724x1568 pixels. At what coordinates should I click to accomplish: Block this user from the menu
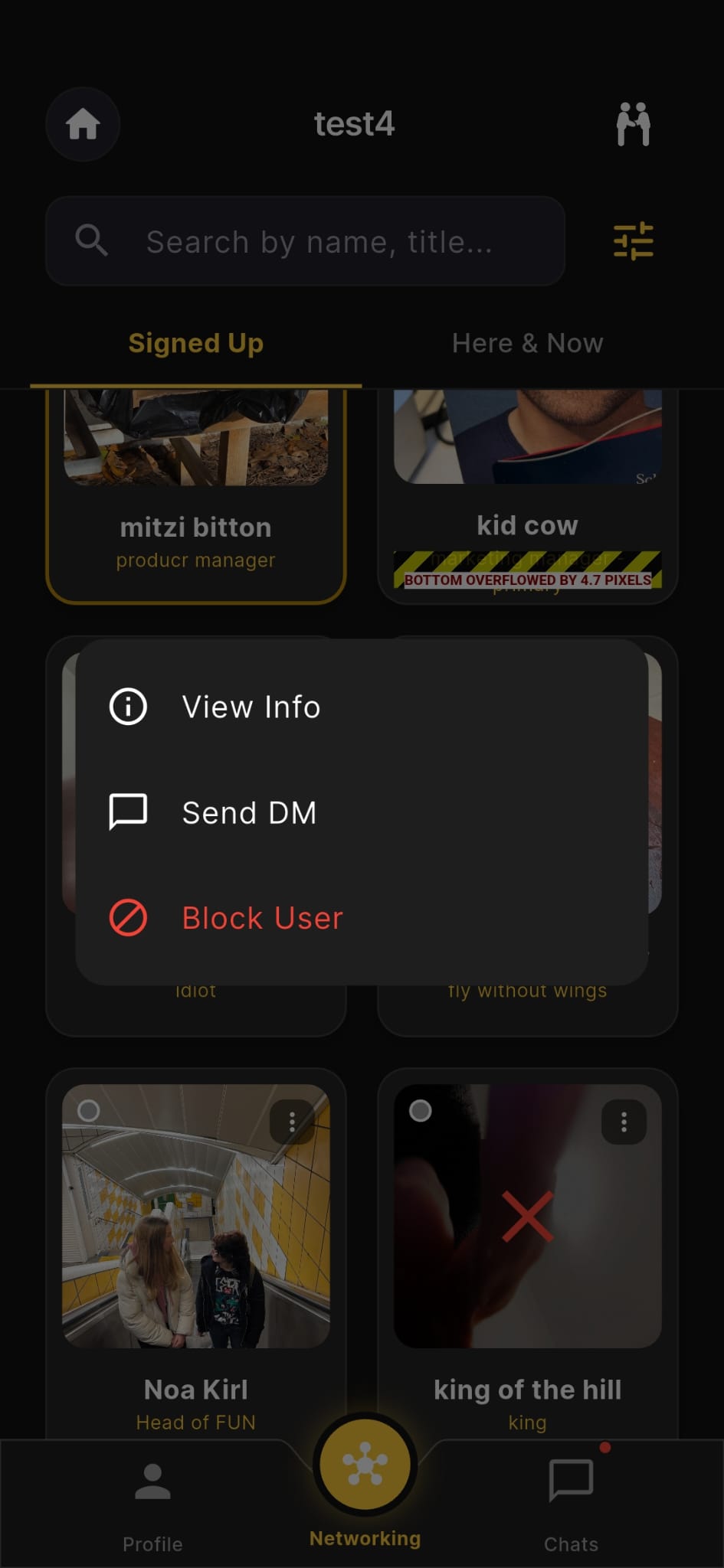[262, 918]
